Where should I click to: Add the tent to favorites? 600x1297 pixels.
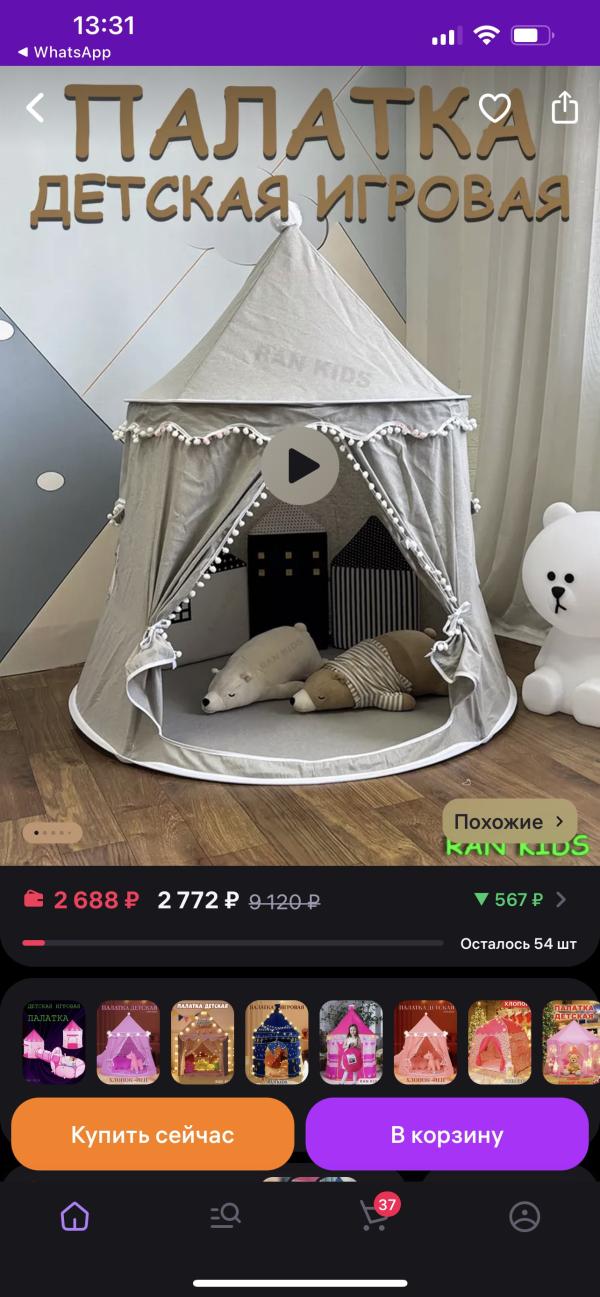click(x=494, y=108)
